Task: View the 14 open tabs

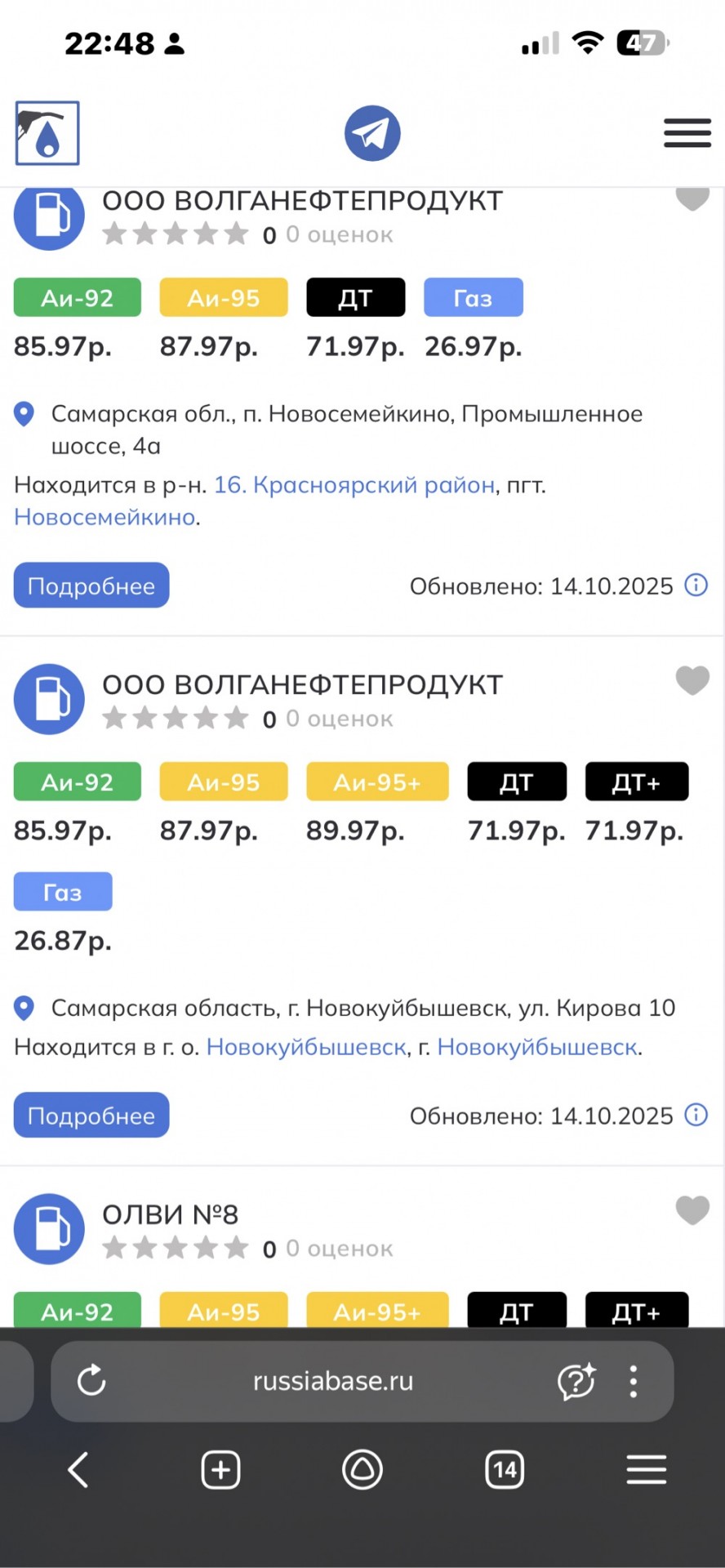Action: [x=505, y=1470]
